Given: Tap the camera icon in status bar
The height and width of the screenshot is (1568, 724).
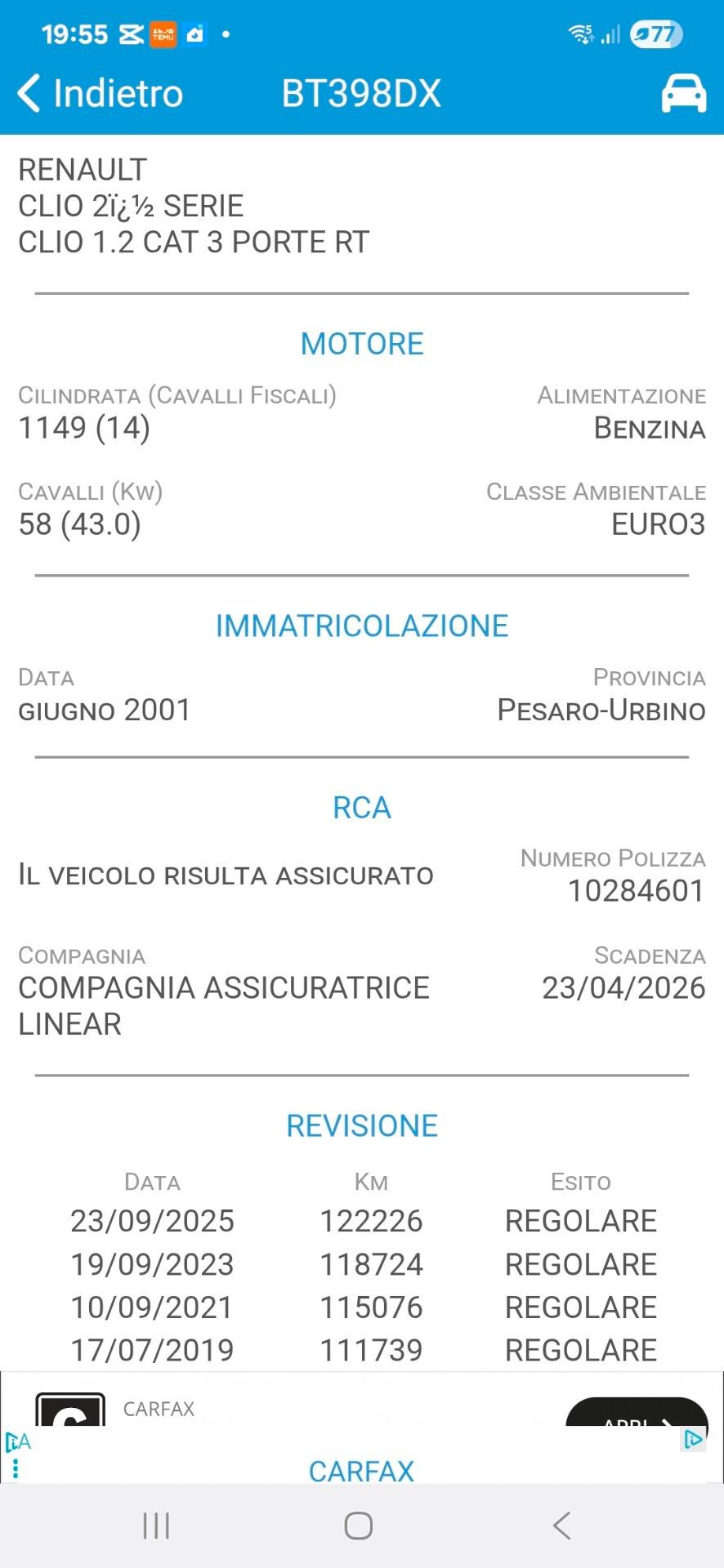Looking at the screenshot, I should tap(194, 33).
